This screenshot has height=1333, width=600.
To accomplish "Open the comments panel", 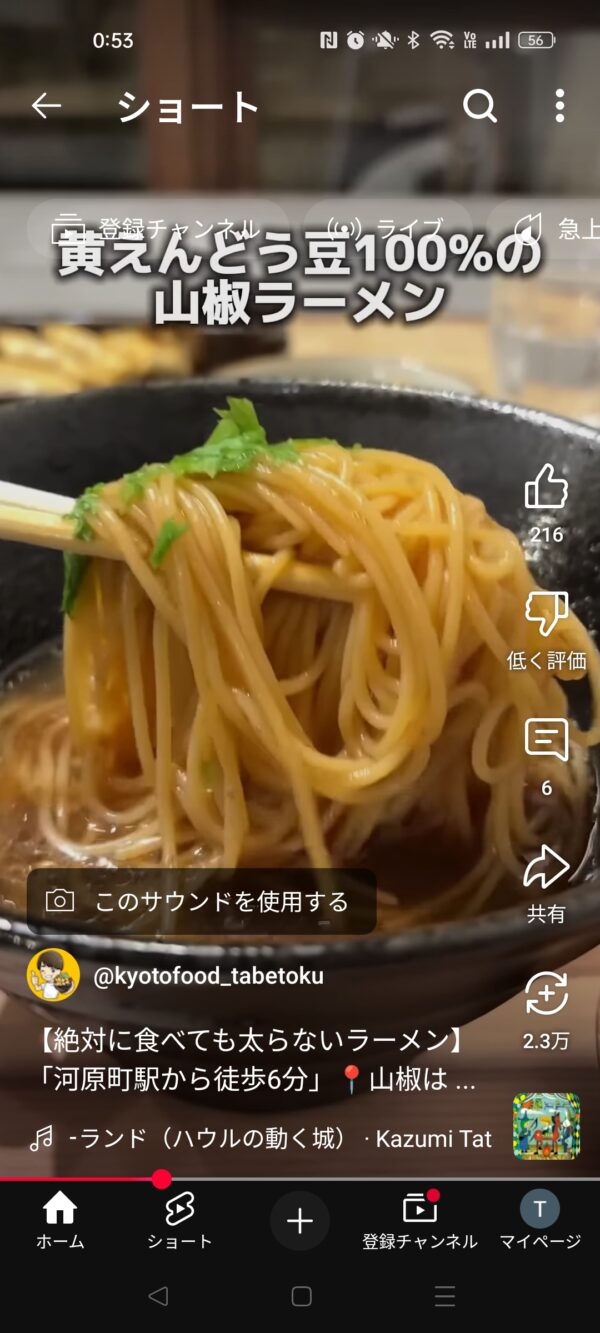I will [546, 741].
